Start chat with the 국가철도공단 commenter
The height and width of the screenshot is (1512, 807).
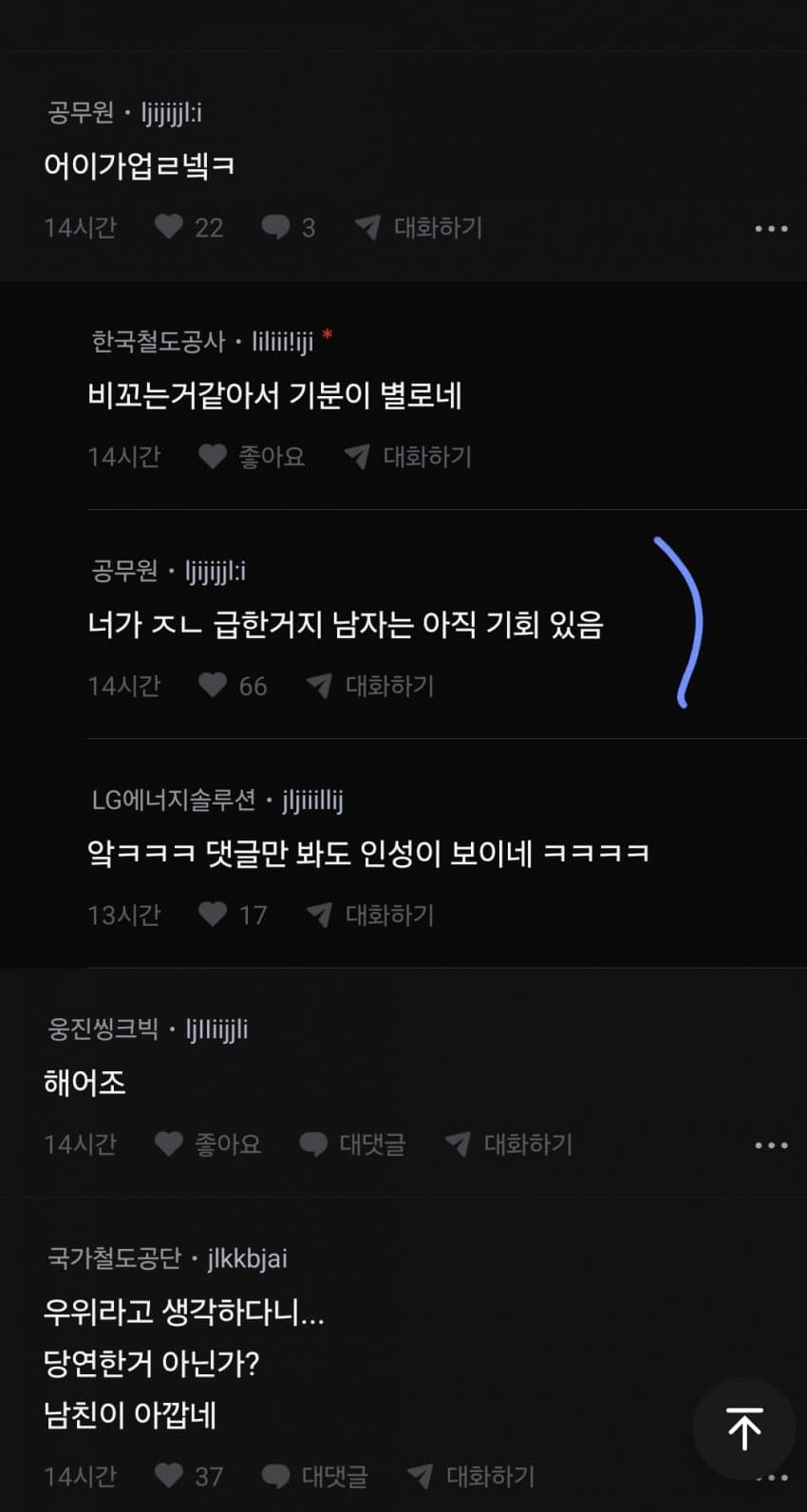(x=471, y=1476)
